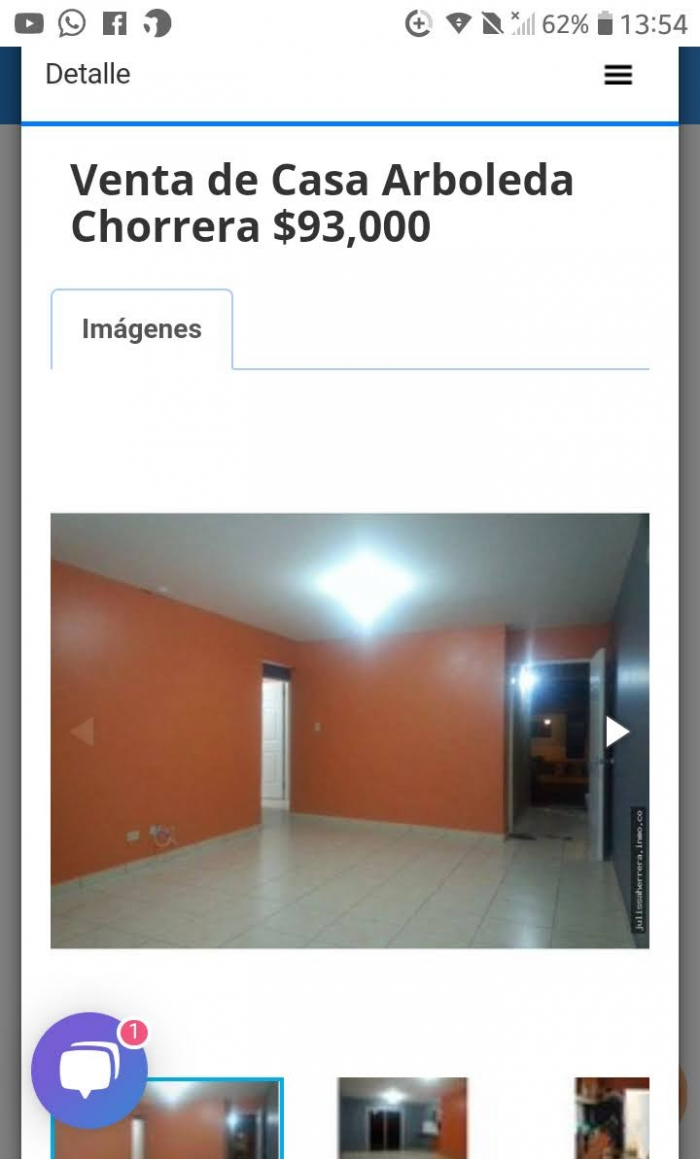Screen dimensions: 700x1159
Task: Go to the previous photo with left arrow
Action: [x=82, y=732]
